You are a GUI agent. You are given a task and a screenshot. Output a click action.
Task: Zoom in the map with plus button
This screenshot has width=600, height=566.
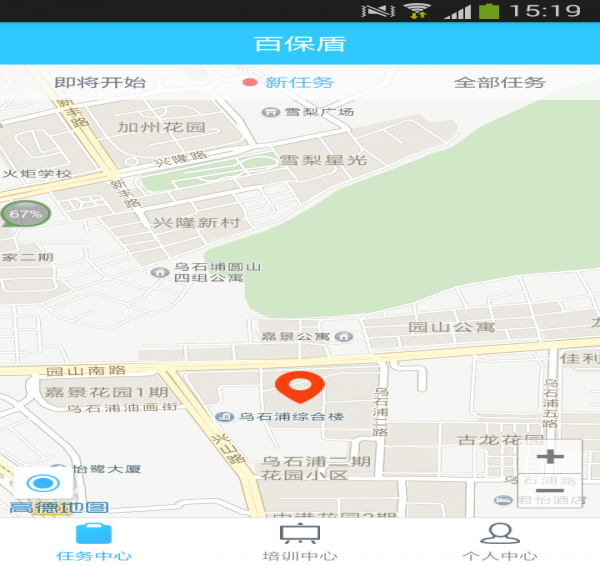[x=550, y=457]
